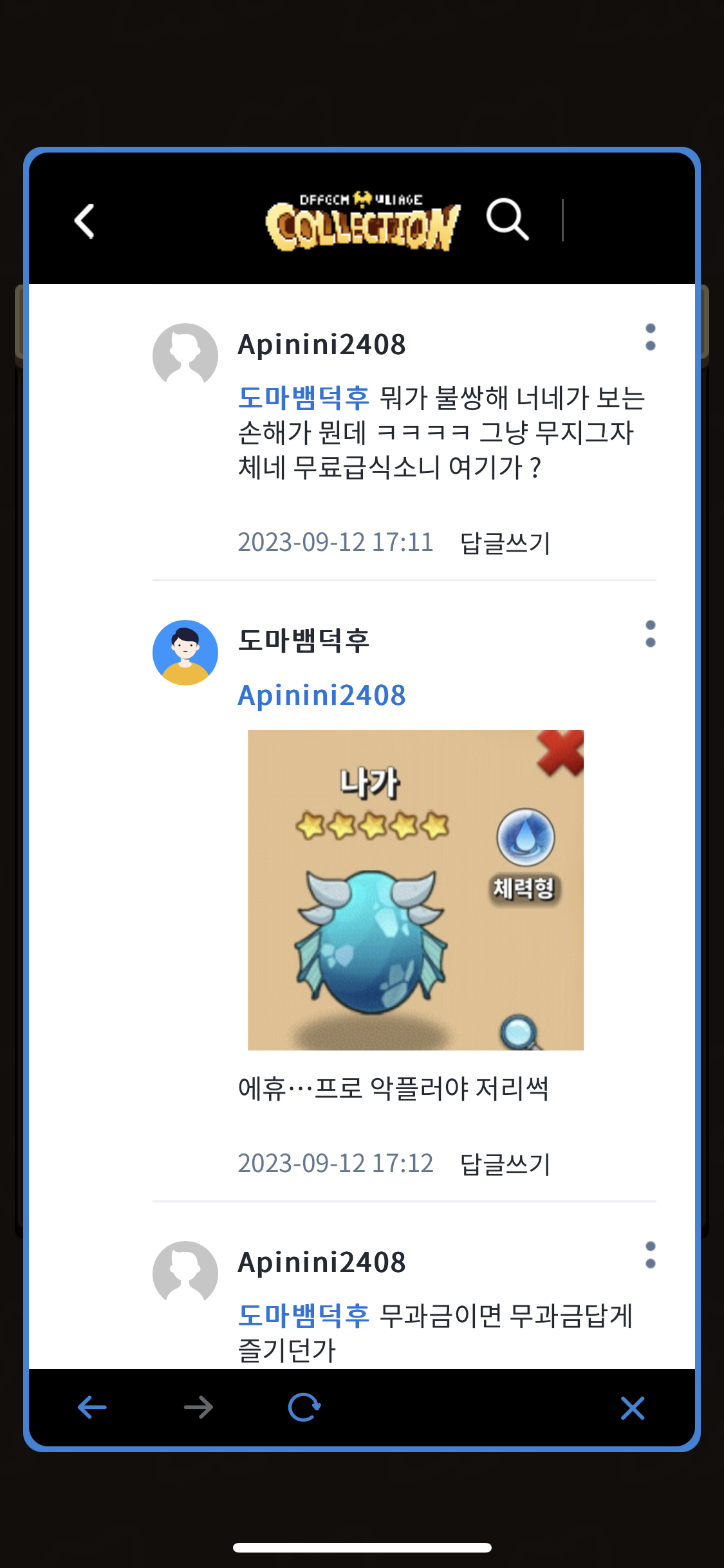Open 도마뱀덕후's profile avatar
Screen dimensions: 724x1568
[x=185, y=653]
